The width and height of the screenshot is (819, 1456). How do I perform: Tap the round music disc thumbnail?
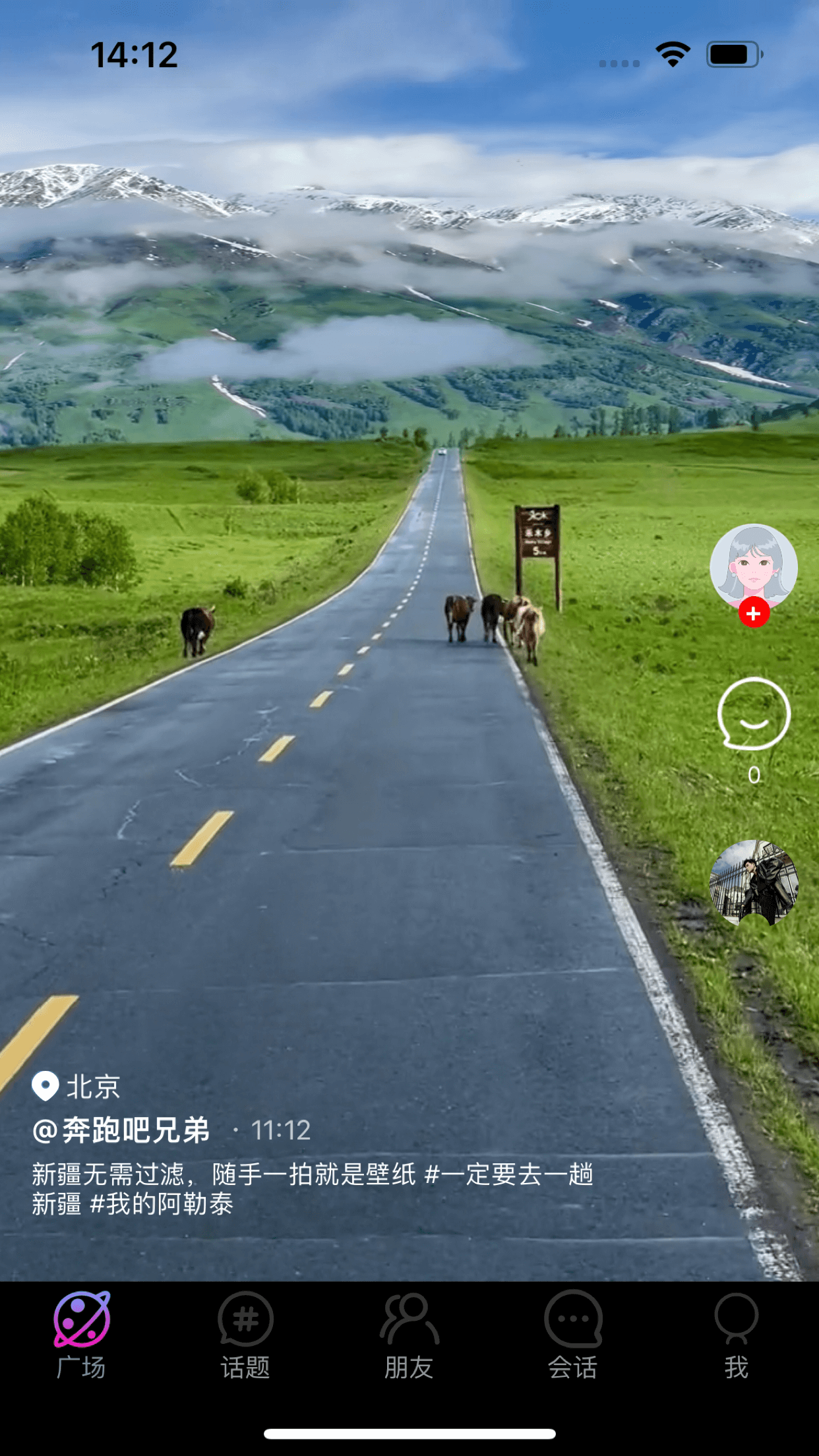coord(754,882)
